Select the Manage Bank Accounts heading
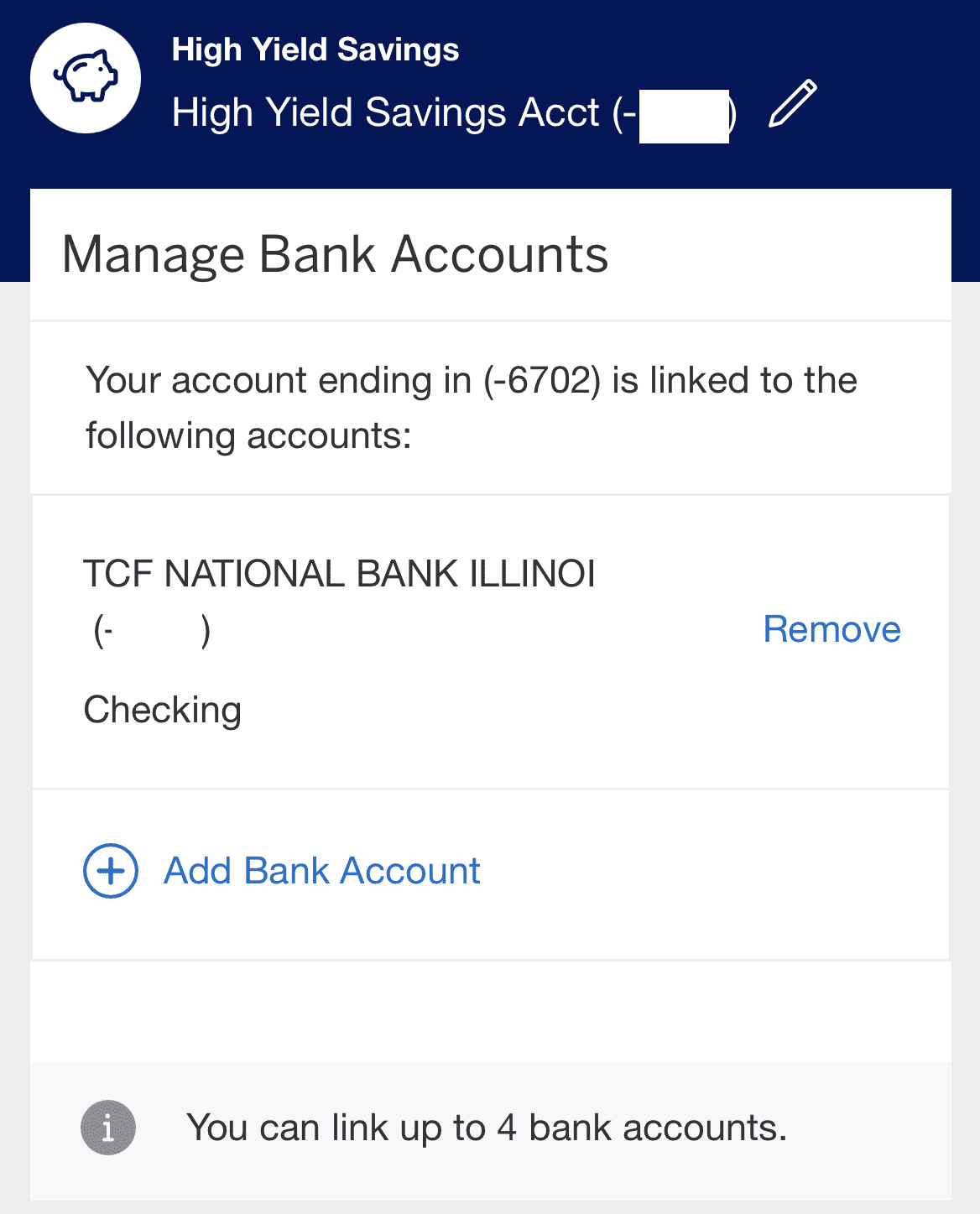Image resolution: width=980 pixels, height=1214 pixels. 336,254
